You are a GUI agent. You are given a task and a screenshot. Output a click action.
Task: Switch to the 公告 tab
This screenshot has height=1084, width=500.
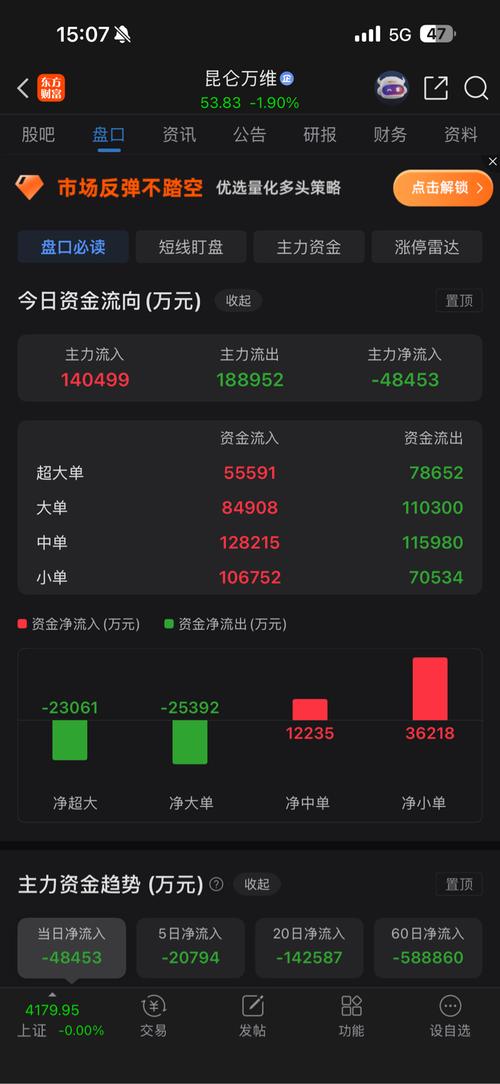(250, 134)
